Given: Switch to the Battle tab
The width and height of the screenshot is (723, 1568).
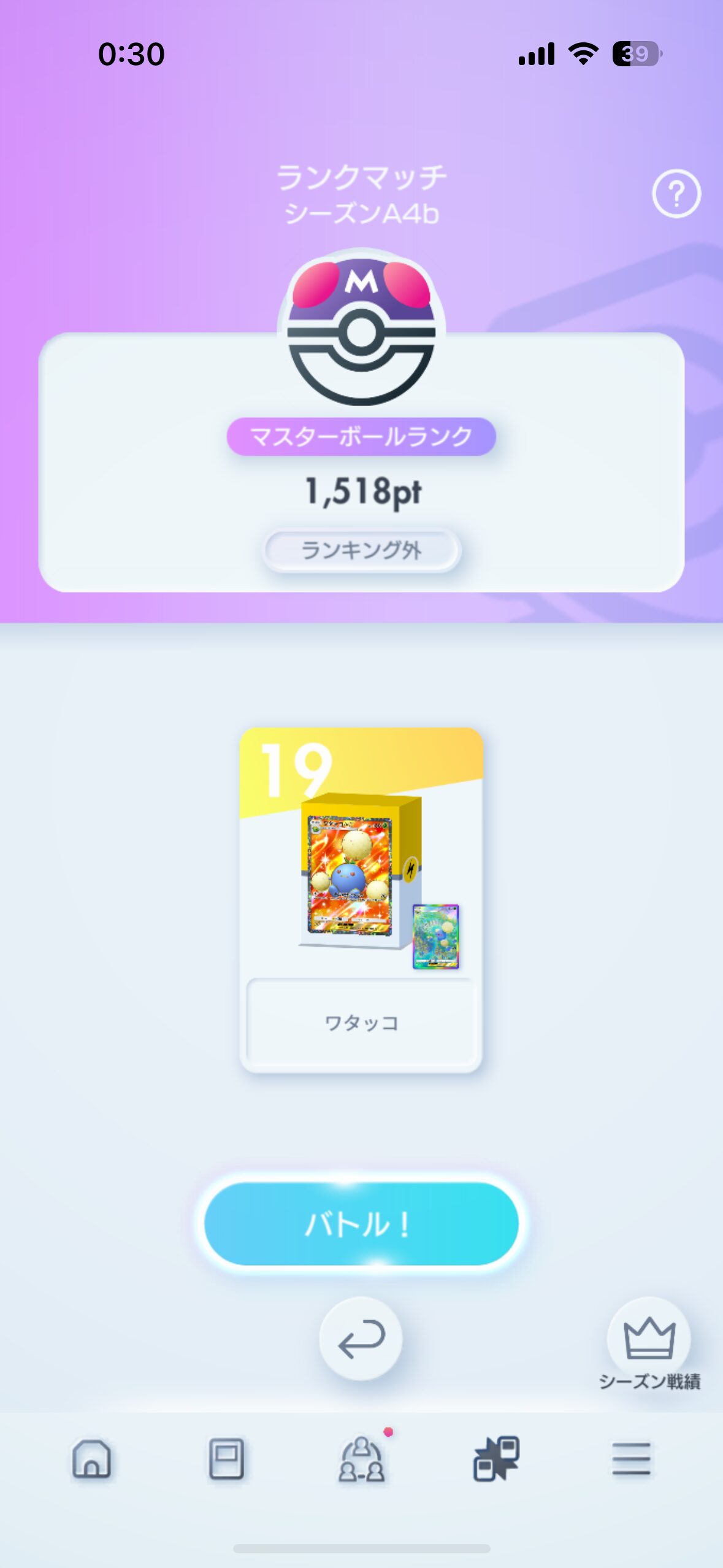Looking at the screenshot, I should (x=496, y=1459).
